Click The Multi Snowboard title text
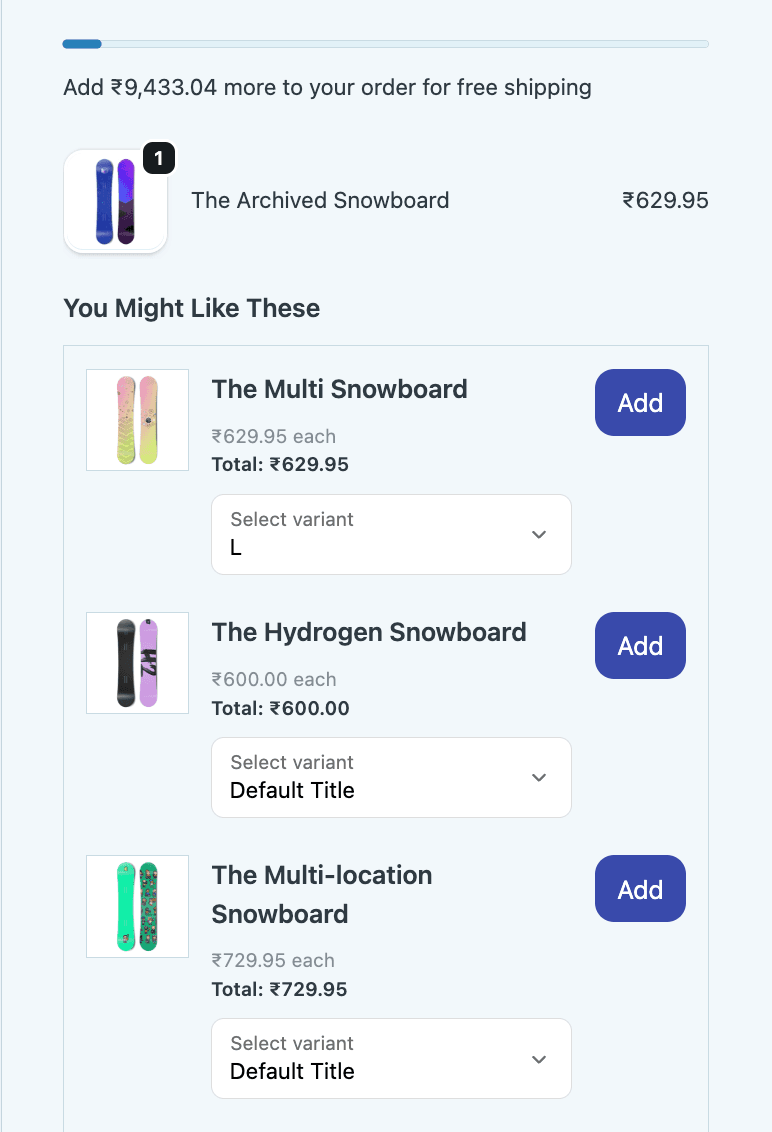 339,389
